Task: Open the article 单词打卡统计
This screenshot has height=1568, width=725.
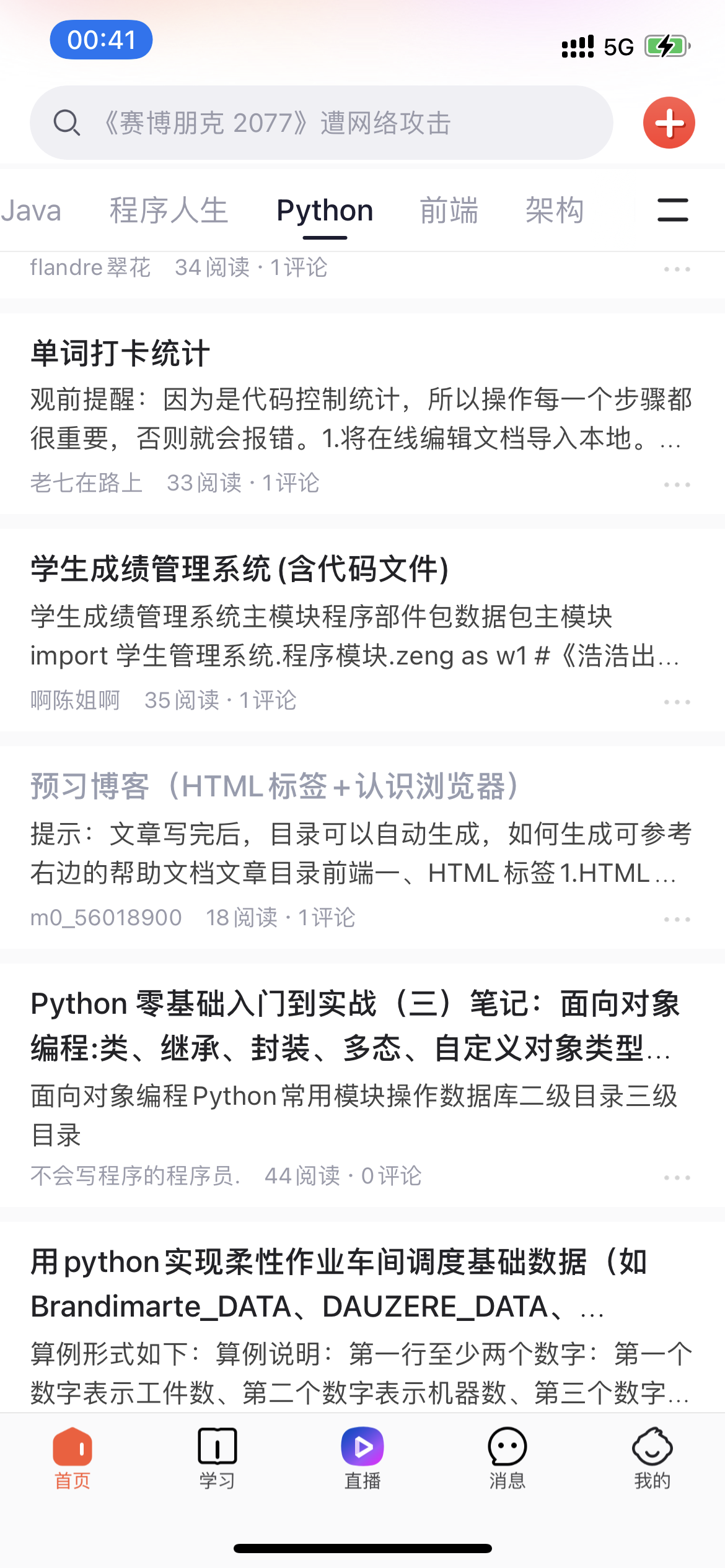Action: coord(120,354)
